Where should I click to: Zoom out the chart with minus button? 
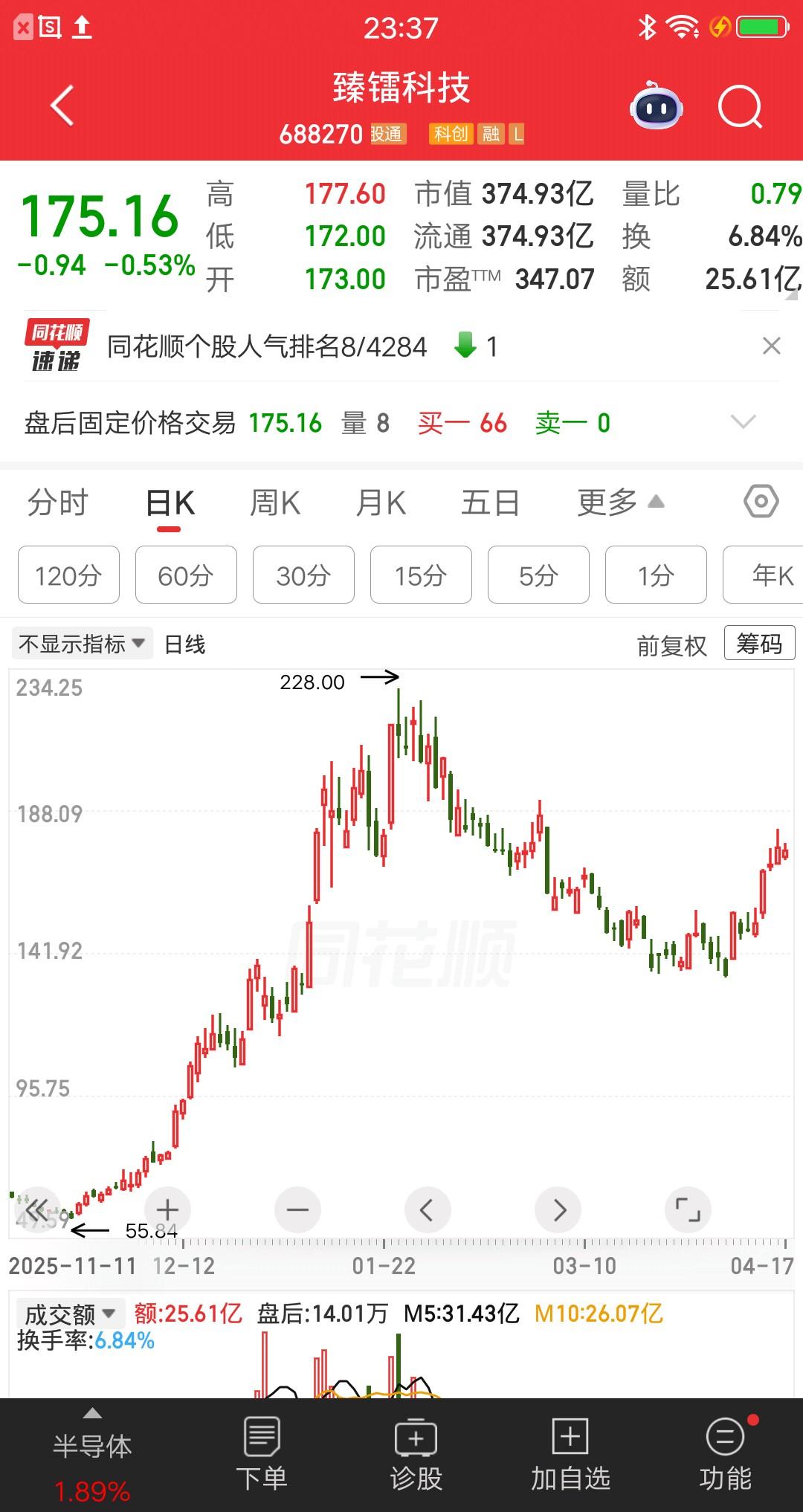297,1209
